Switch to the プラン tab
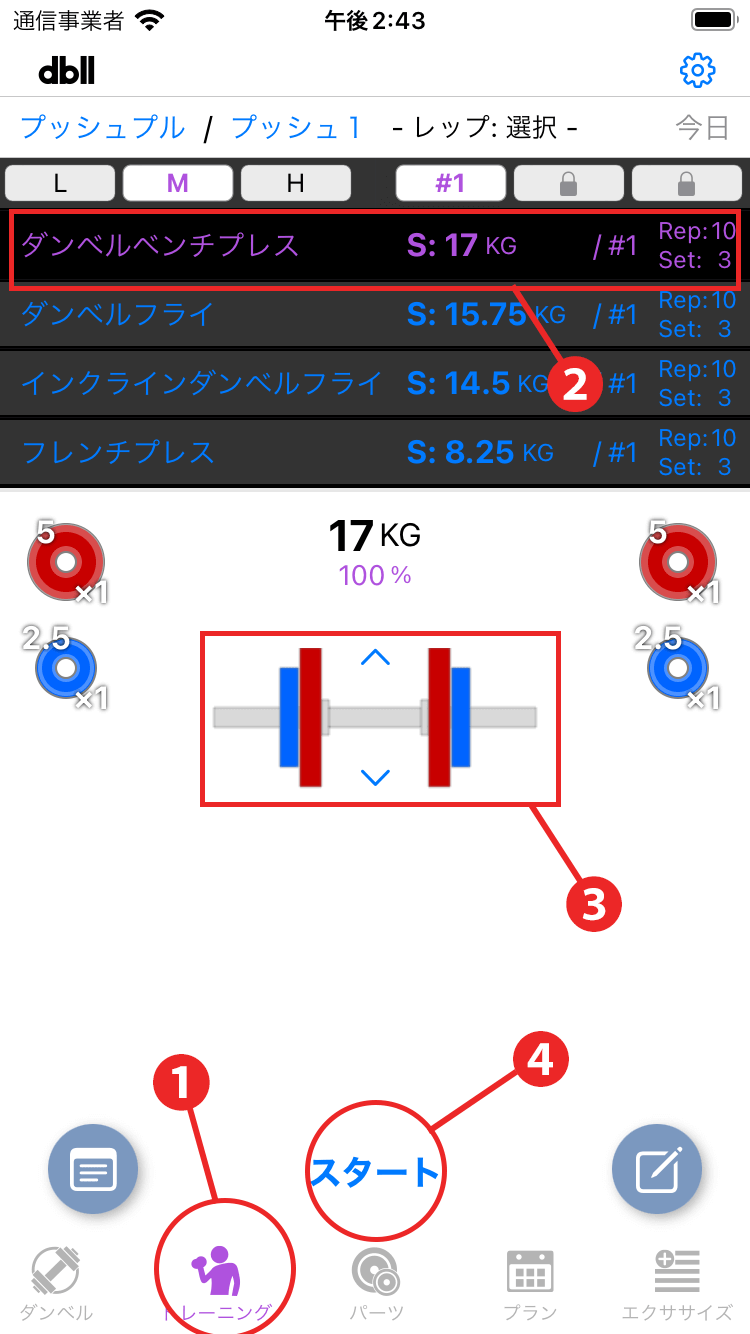Viewport: 750px width, 1334px height. click(x=530, y=1285)
